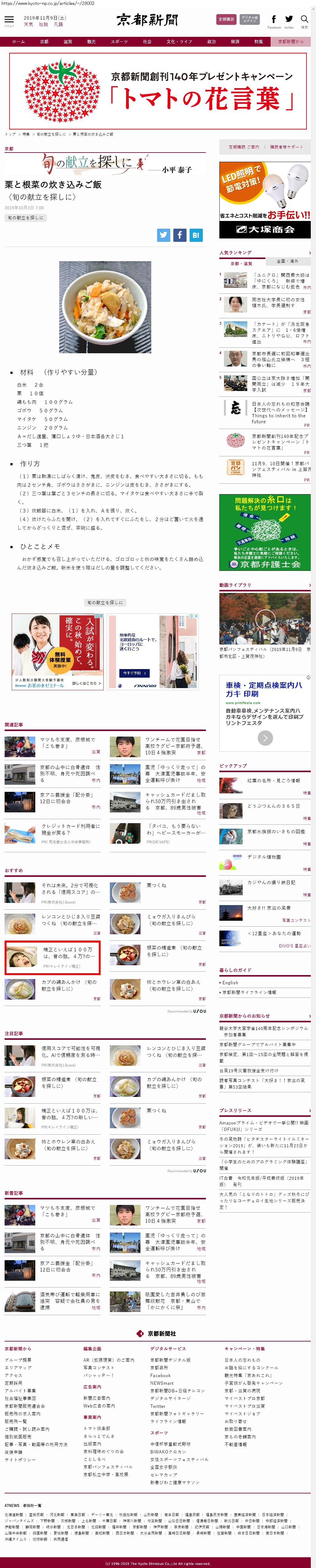This screenshot has height=1568, width=316.
Task: Select the 滋賀 navigation tab
Action: (x=67, y=42)
